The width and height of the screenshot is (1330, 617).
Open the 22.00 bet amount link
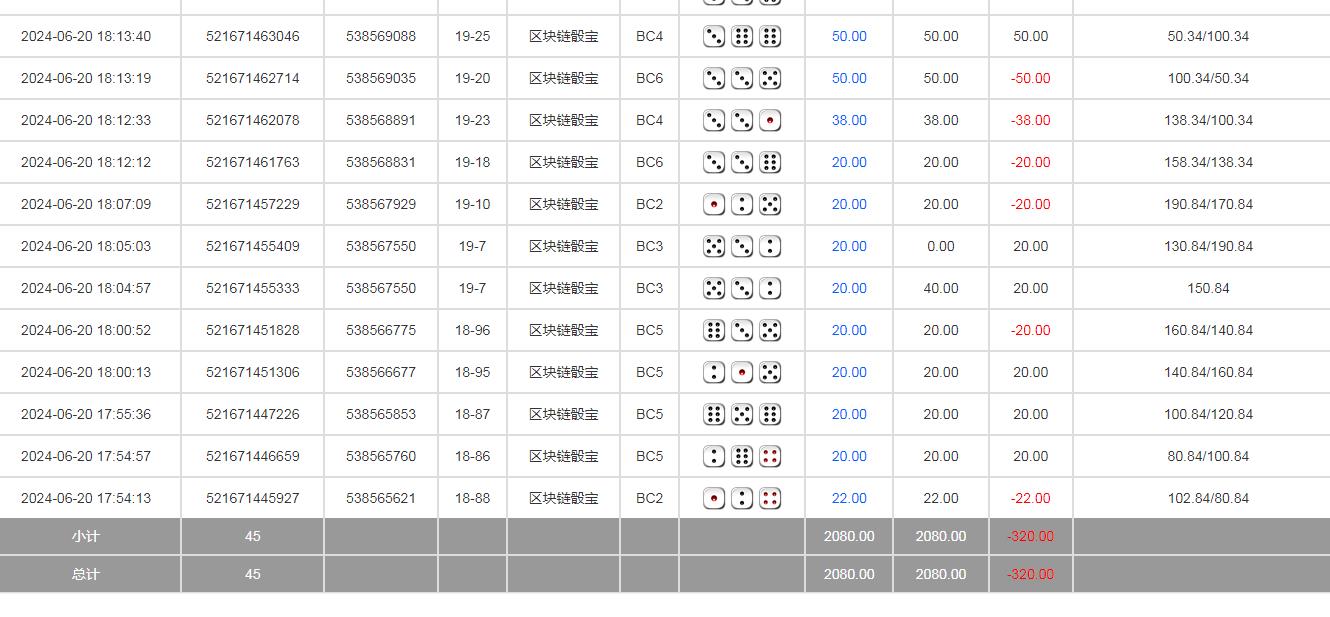pos(849,498)
